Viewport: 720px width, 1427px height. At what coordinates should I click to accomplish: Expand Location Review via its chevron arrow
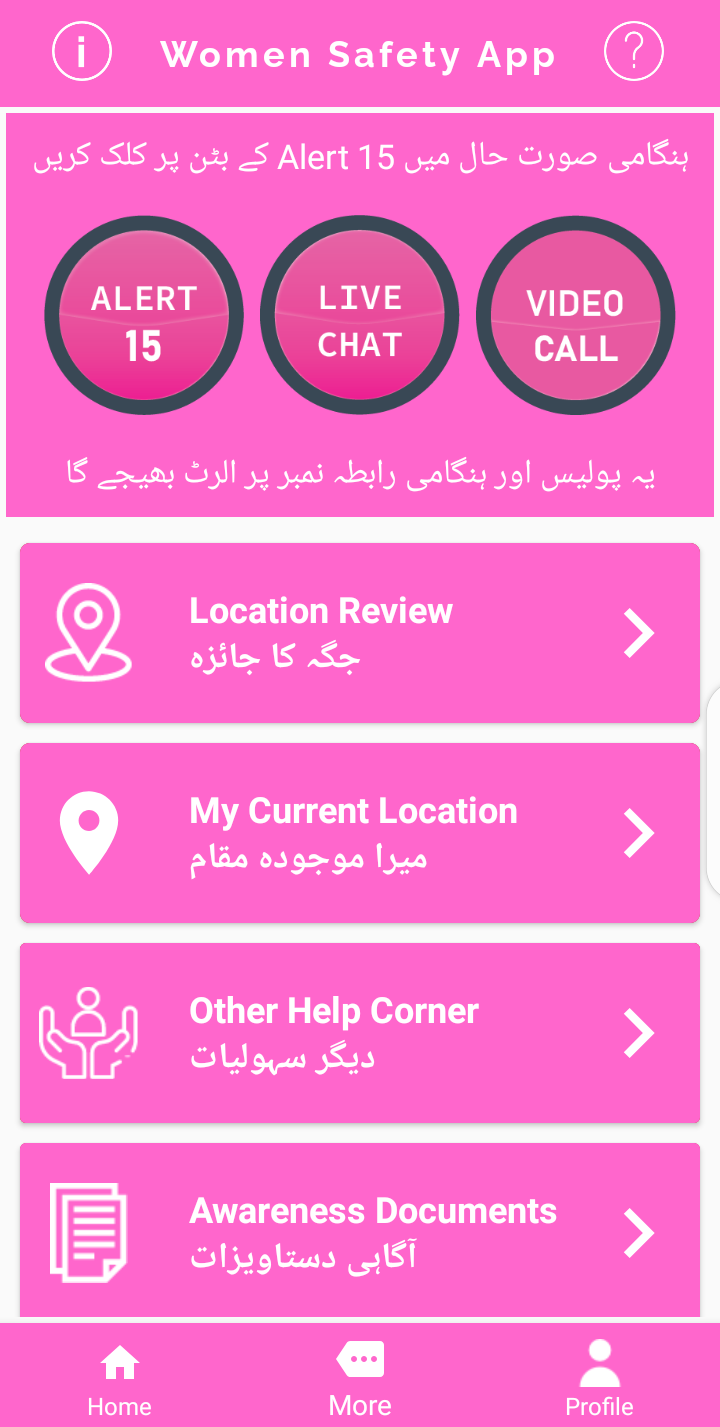(638, 632)
